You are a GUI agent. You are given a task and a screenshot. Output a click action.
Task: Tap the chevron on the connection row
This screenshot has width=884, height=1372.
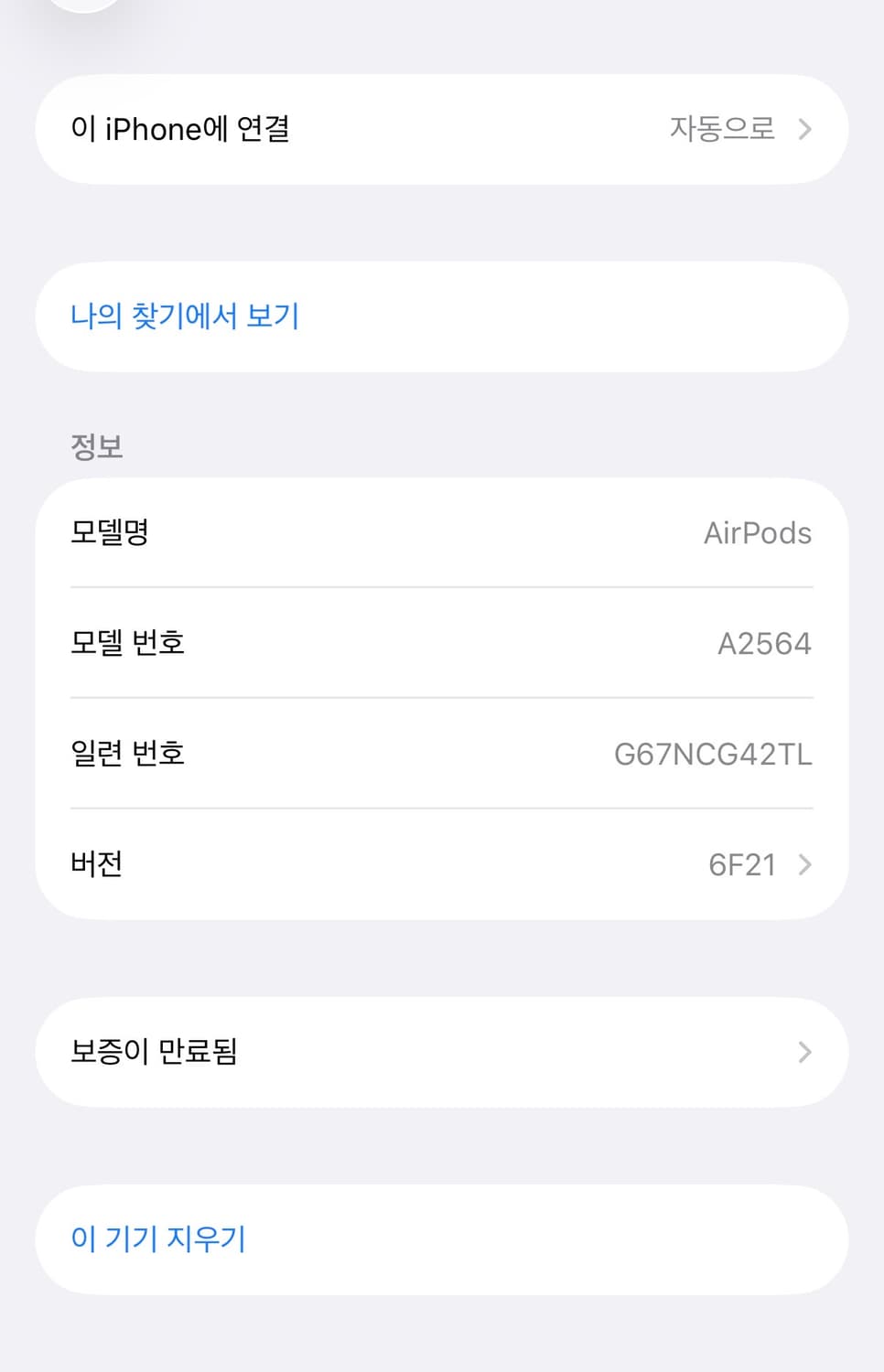point(804,129)
